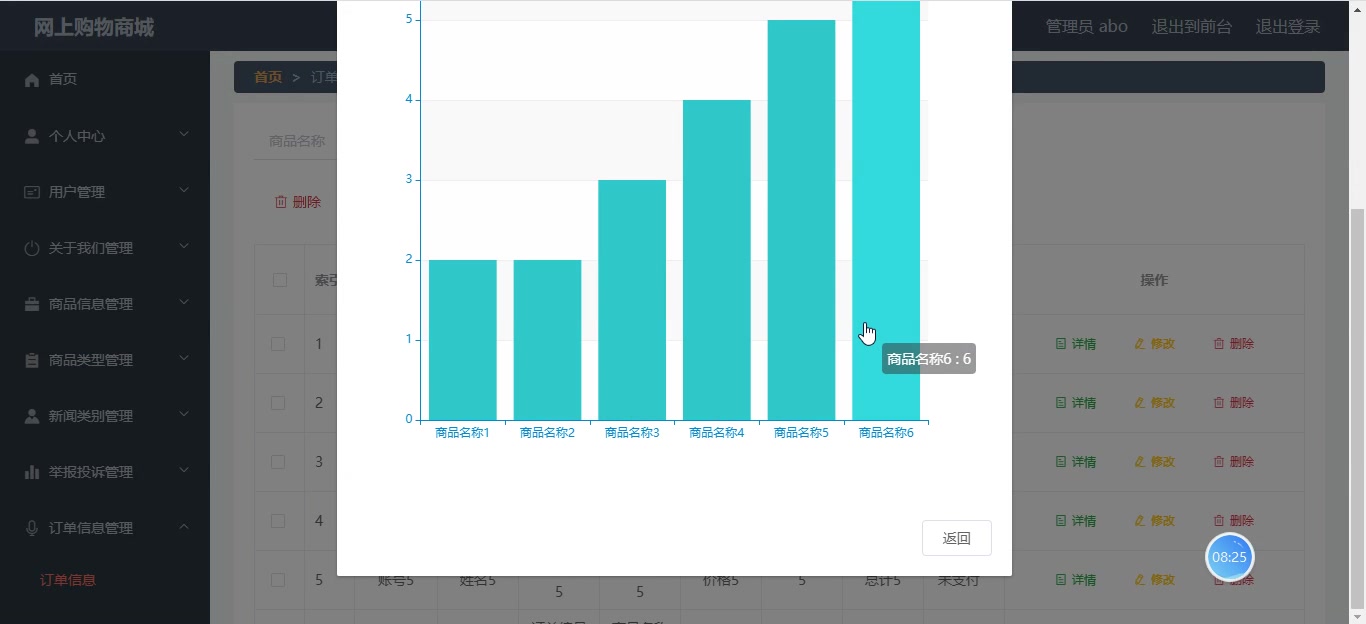Viewport: 1366px width, 624px height.
Task: Open the 订单信息 submenu item
Action: coord(68,580)
